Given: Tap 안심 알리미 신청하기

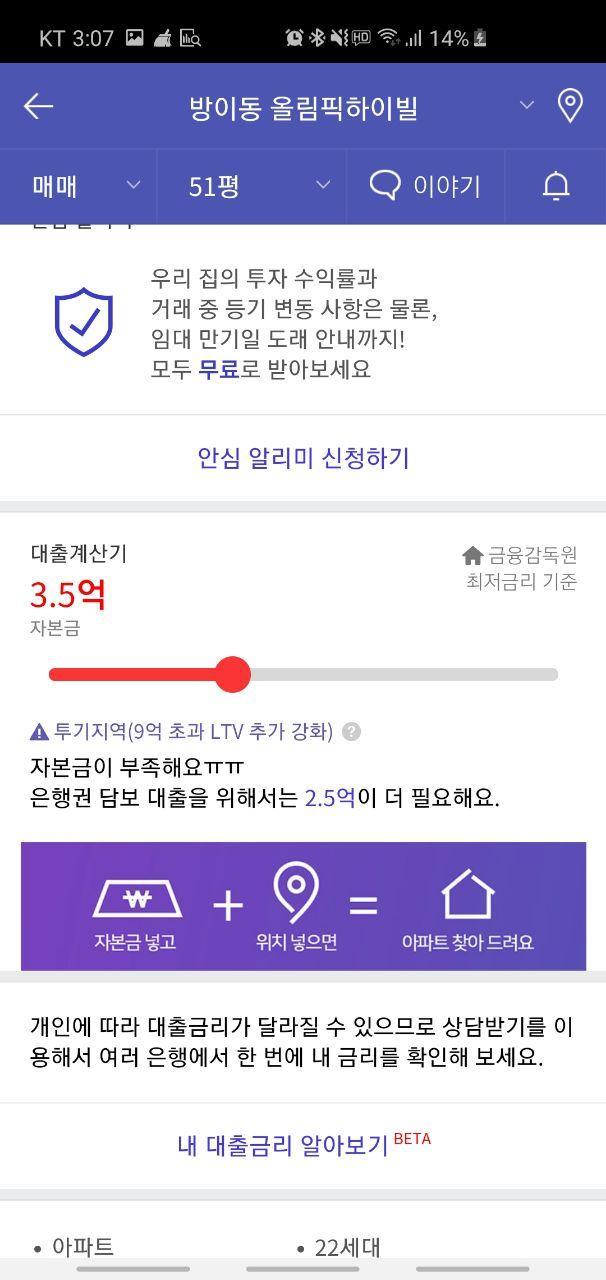Looking at the screenshot, I should coord(303,458).
